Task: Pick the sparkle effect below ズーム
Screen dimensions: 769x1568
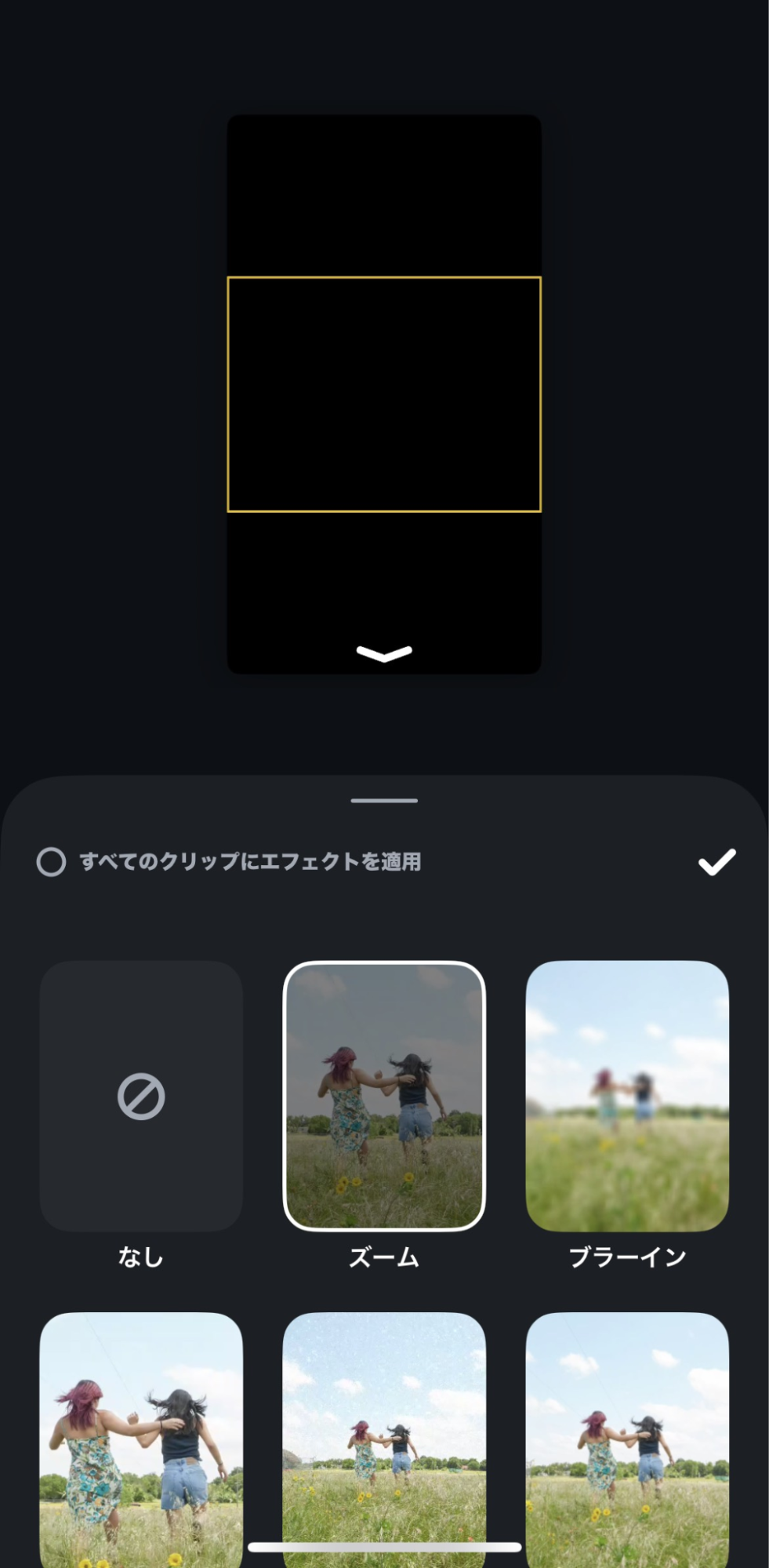Action: pos(384,1420)
